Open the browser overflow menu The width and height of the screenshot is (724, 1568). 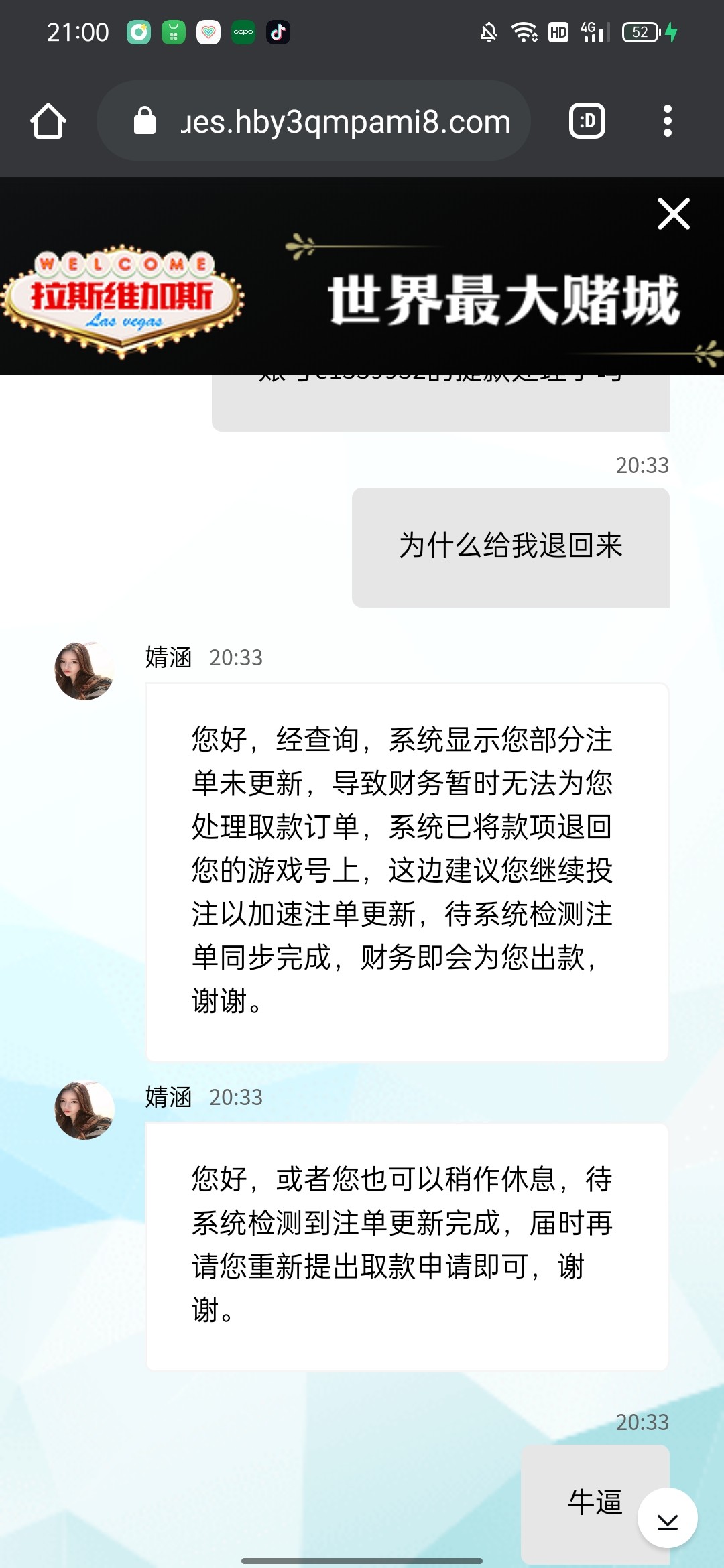pyautogui.click(x=667, y=121)
